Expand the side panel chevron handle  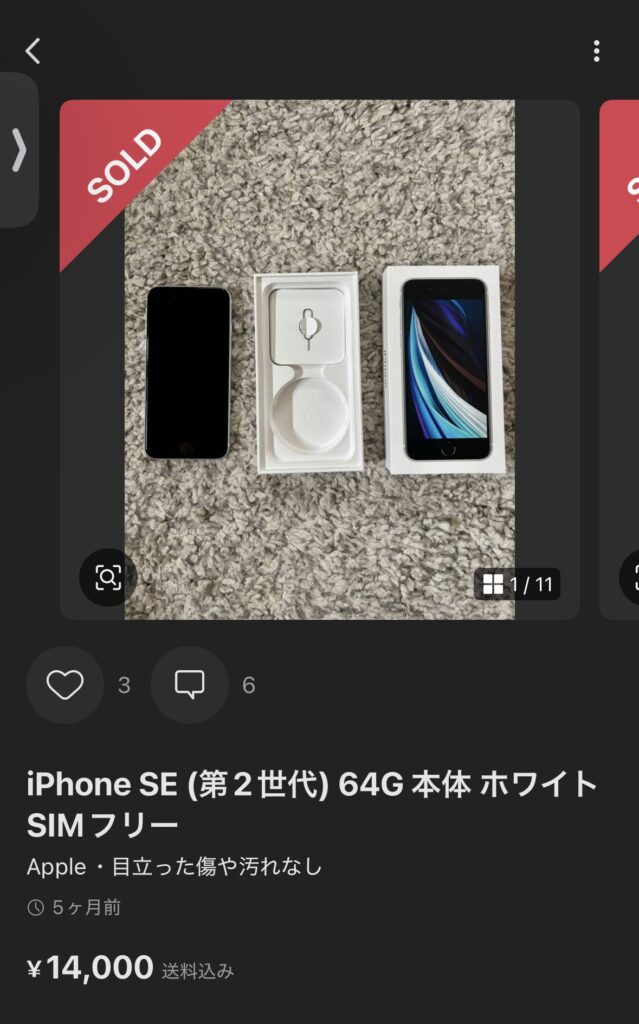(x=18, y=150)
